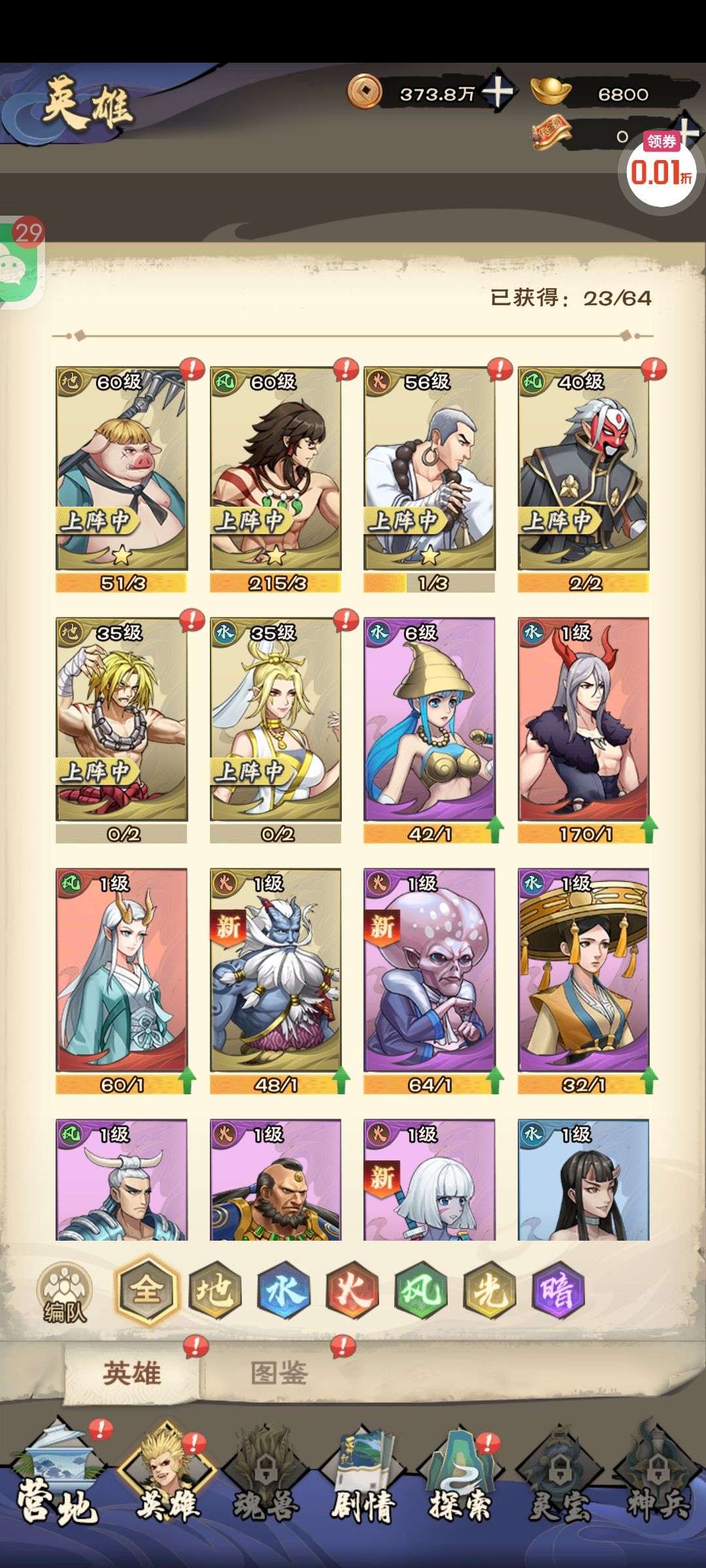Open the floating WeChat bubble with 29
Viewport: 706px width, 1568px height.
pos(20,261)
